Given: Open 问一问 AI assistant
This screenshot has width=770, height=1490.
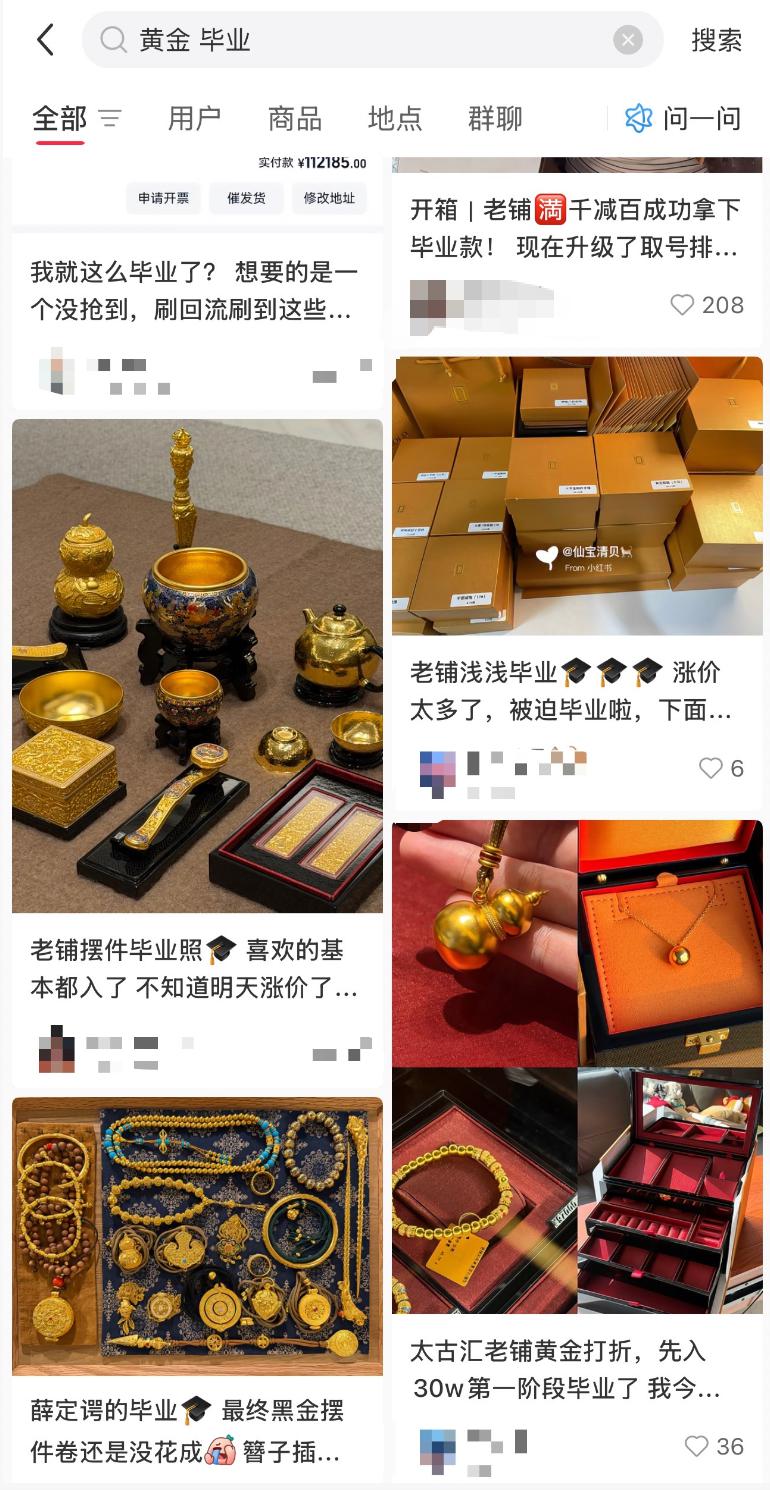Looking at the screenshot, I should pos(684,119).
